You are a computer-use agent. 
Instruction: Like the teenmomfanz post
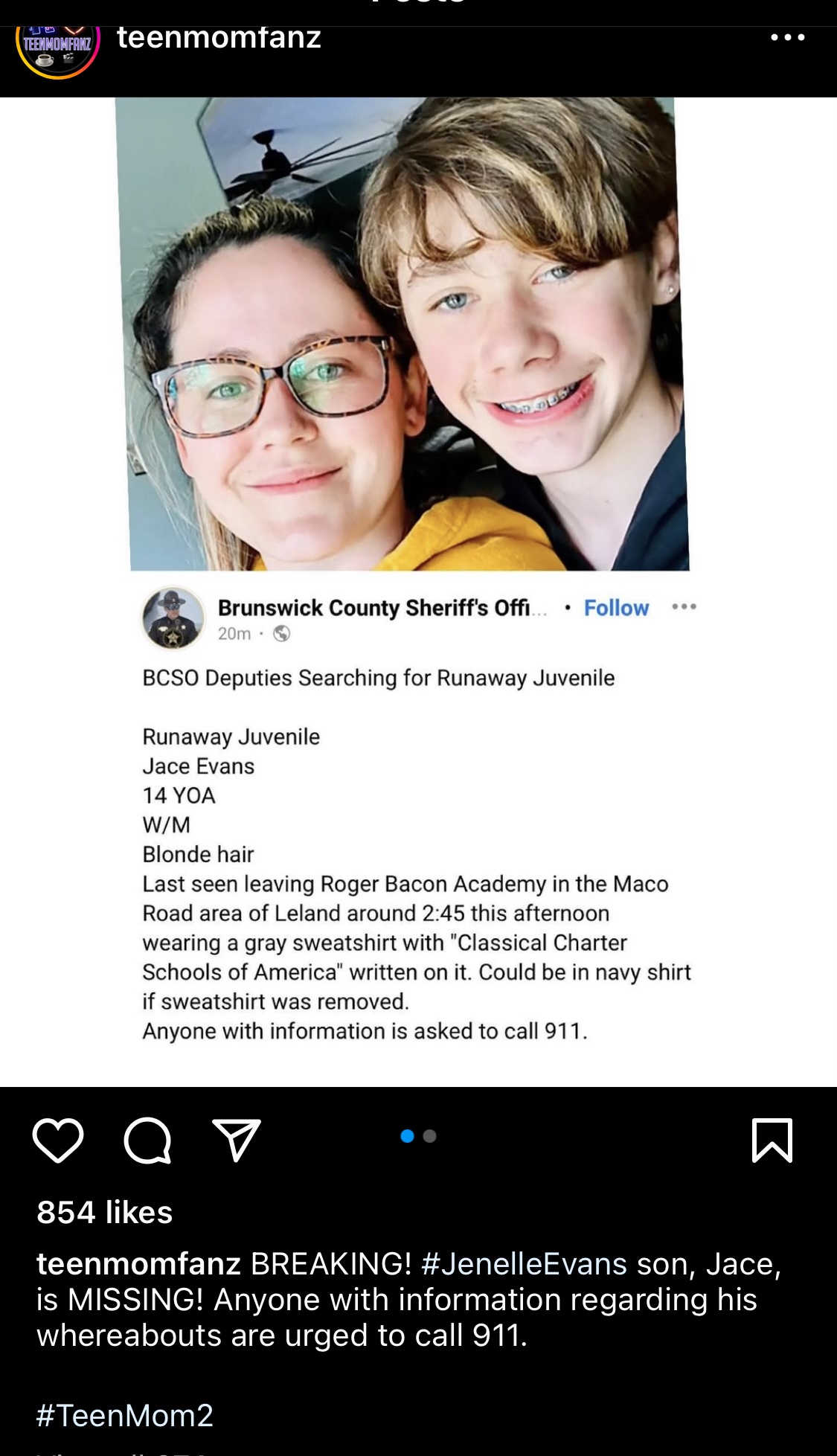(58, 1140)
